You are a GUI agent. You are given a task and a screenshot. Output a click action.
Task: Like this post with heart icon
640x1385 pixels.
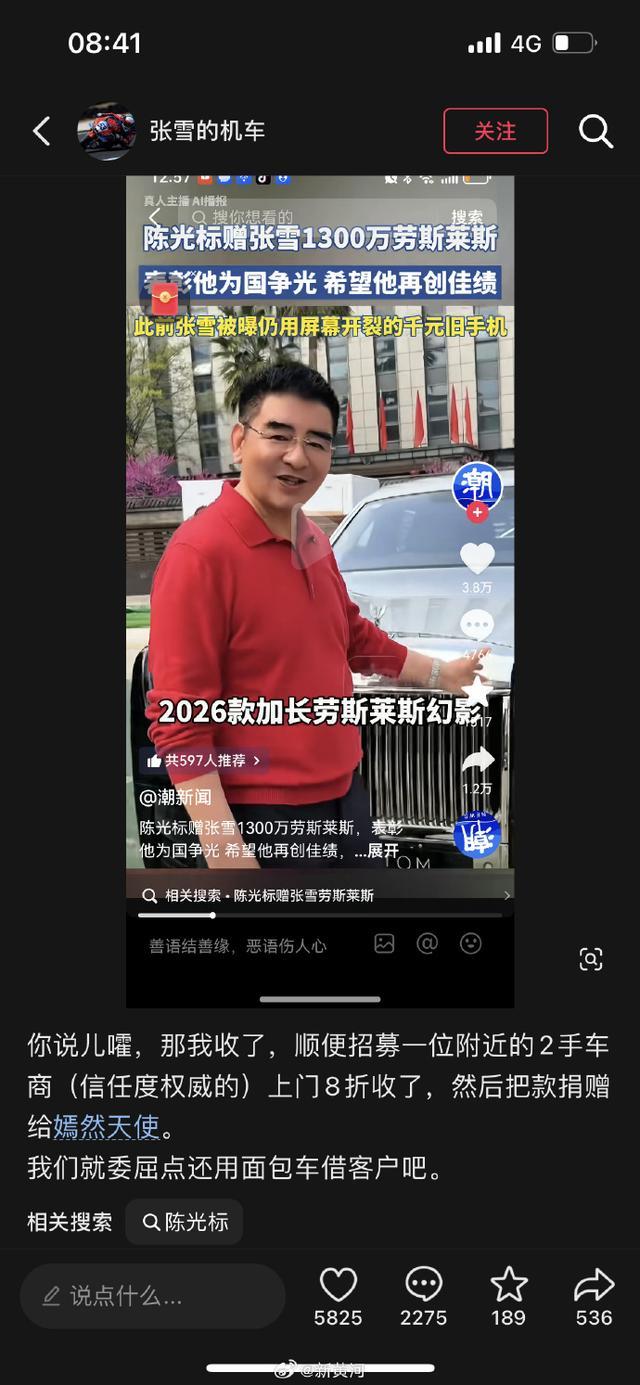coord(338,1286)
